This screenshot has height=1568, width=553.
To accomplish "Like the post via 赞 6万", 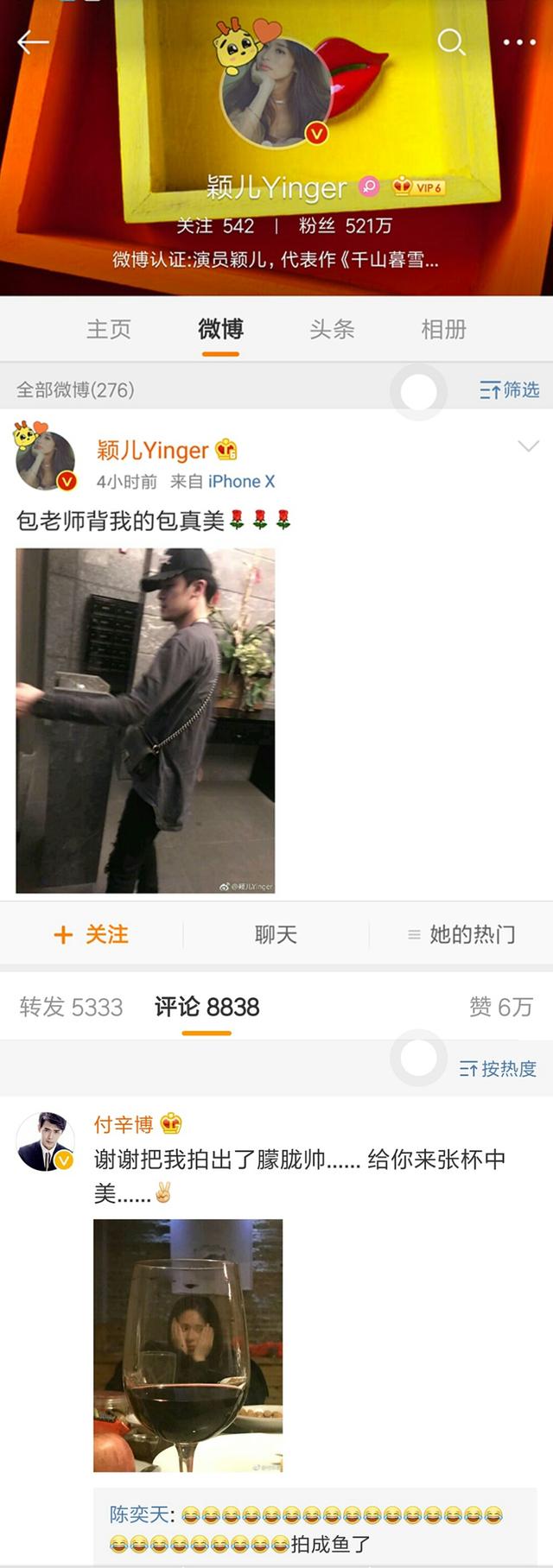I will [x=500, y=1007].
